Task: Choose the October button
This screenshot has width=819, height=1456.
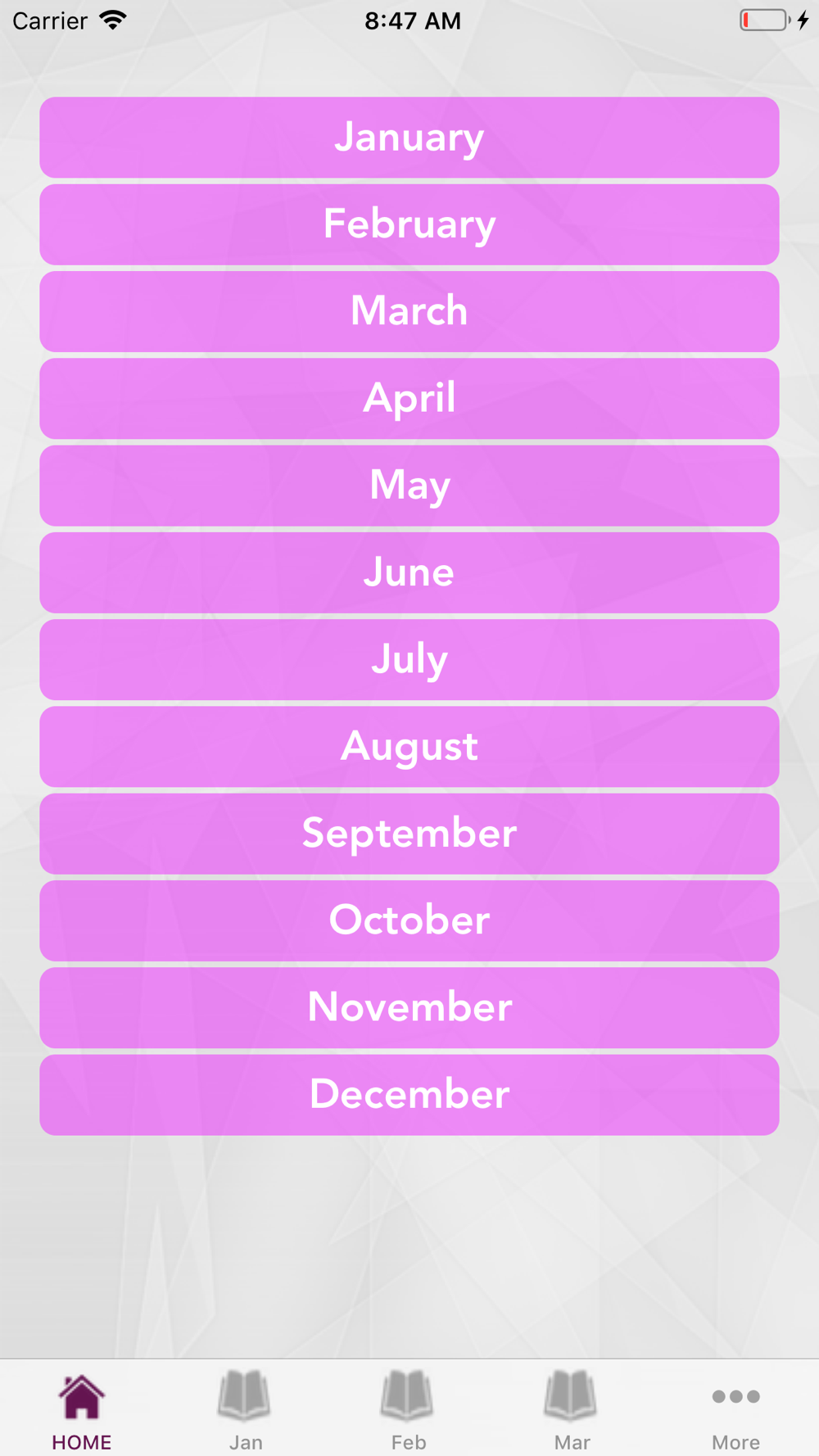Action: (x=409, y=920)
